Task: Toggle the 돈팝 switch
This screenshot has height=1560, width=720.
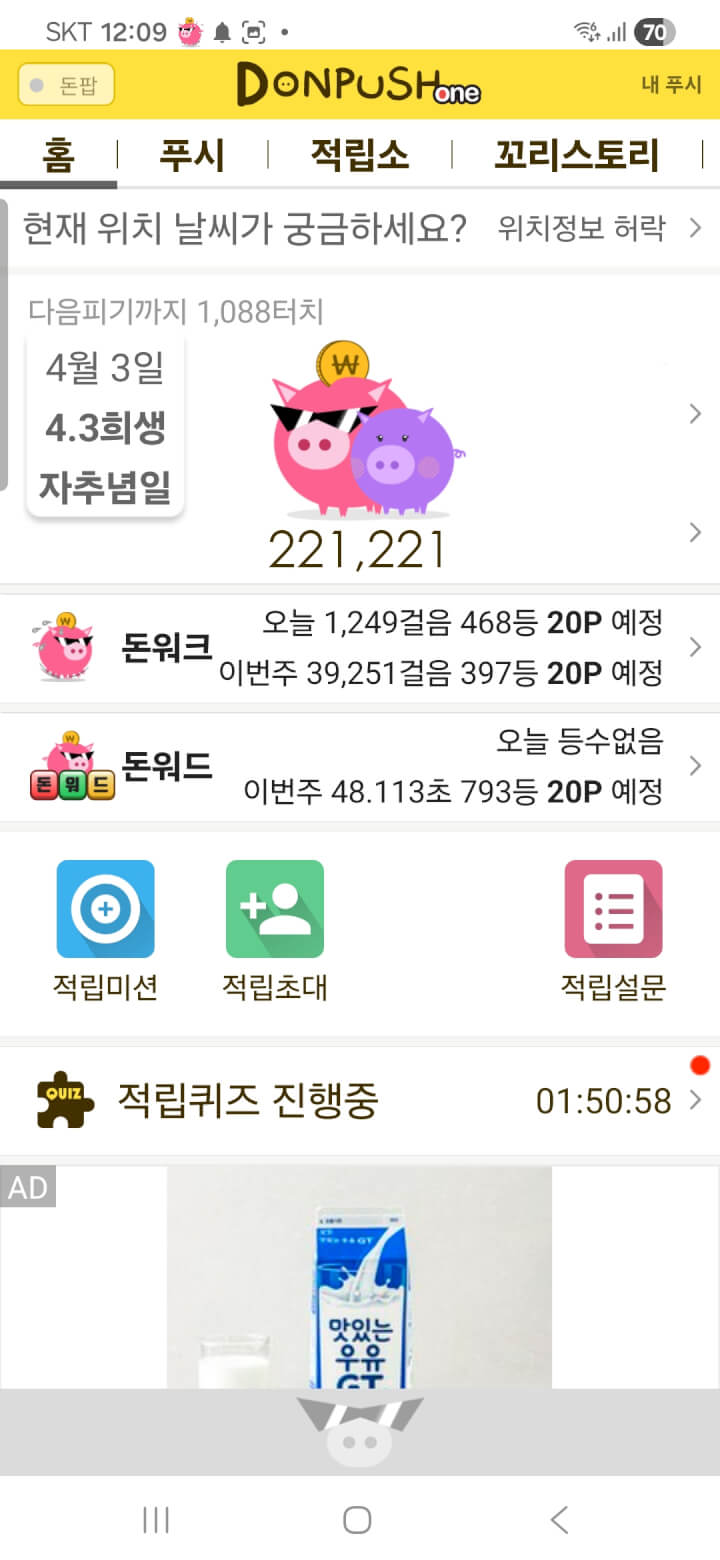Action: point(66,85)
